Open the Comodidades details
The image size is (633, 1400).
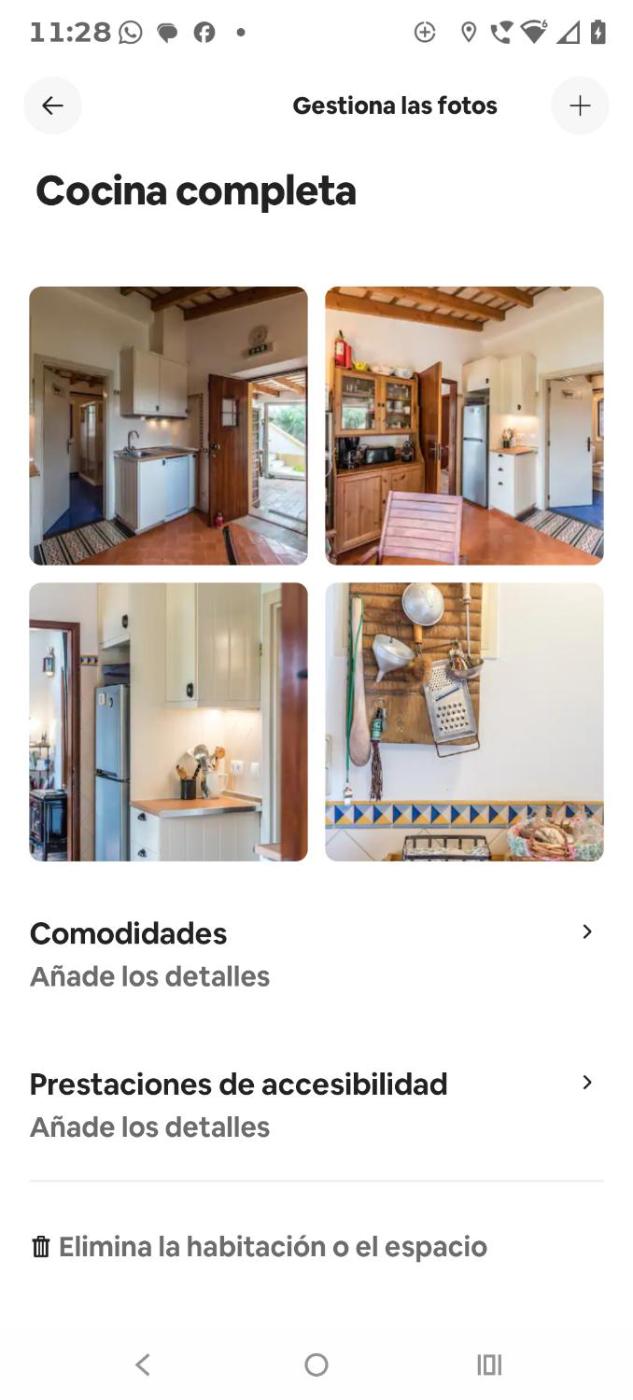(316, 954)
